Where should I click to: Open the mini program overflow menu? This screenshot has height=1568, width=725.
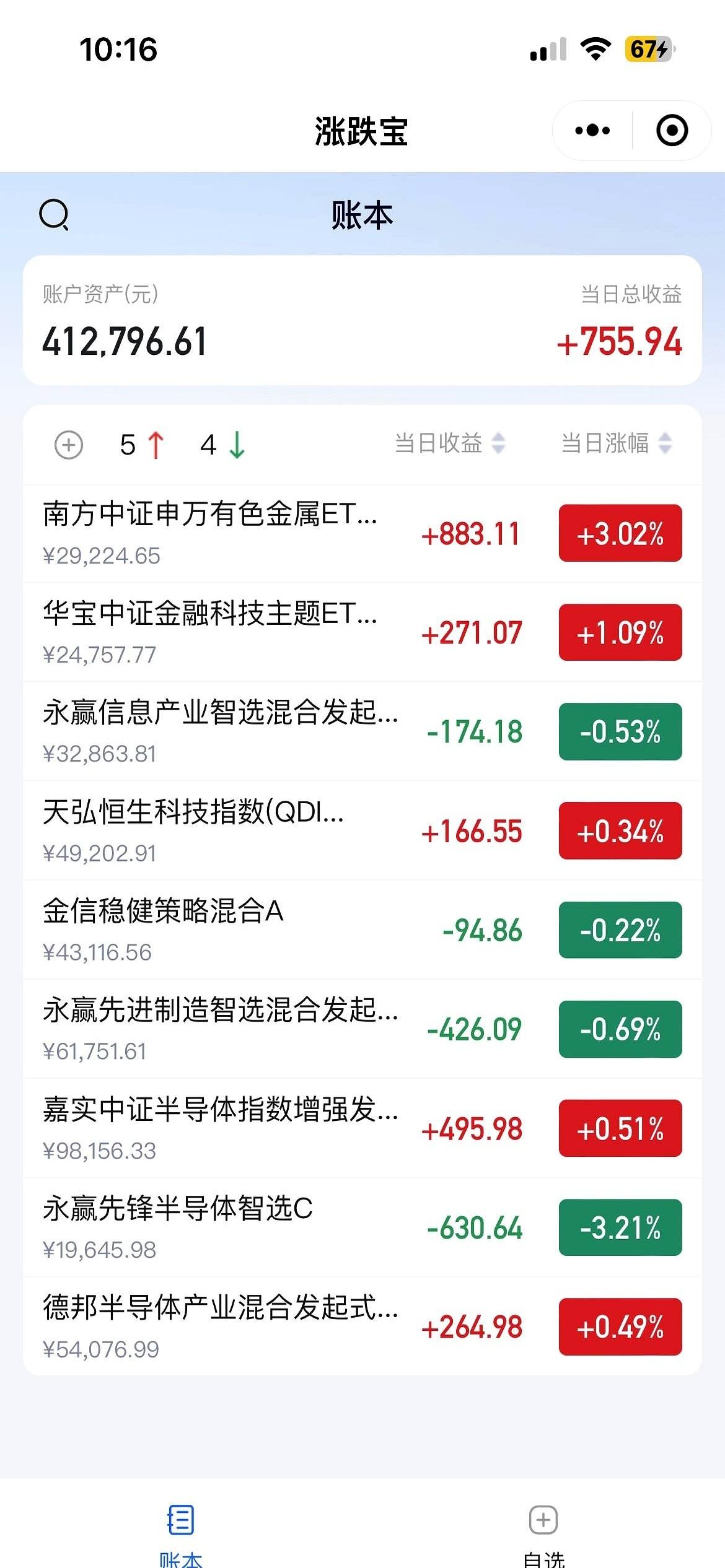point(592,131)
